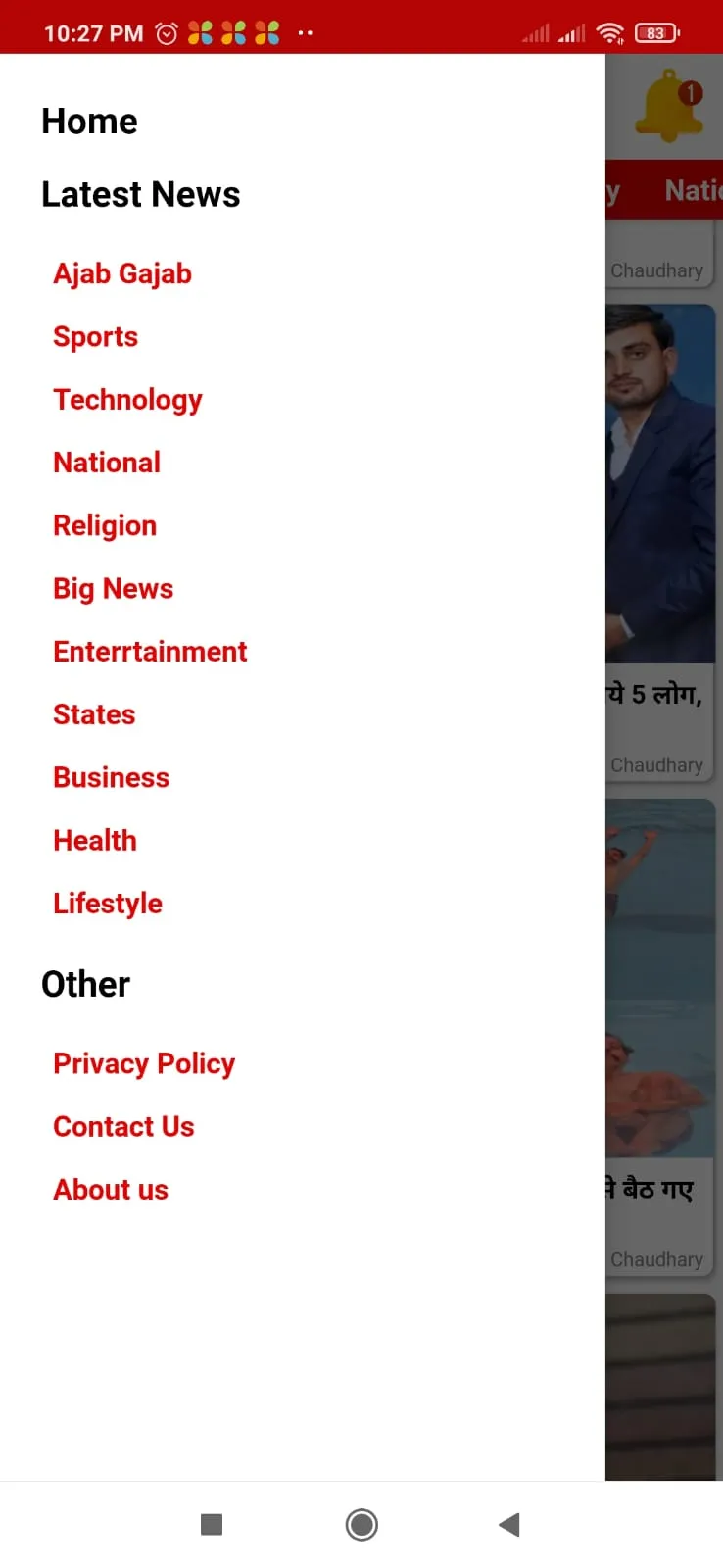
Task: Tap the notification badge showing 1
Action: pyautogui.click(x=690, y=94)
